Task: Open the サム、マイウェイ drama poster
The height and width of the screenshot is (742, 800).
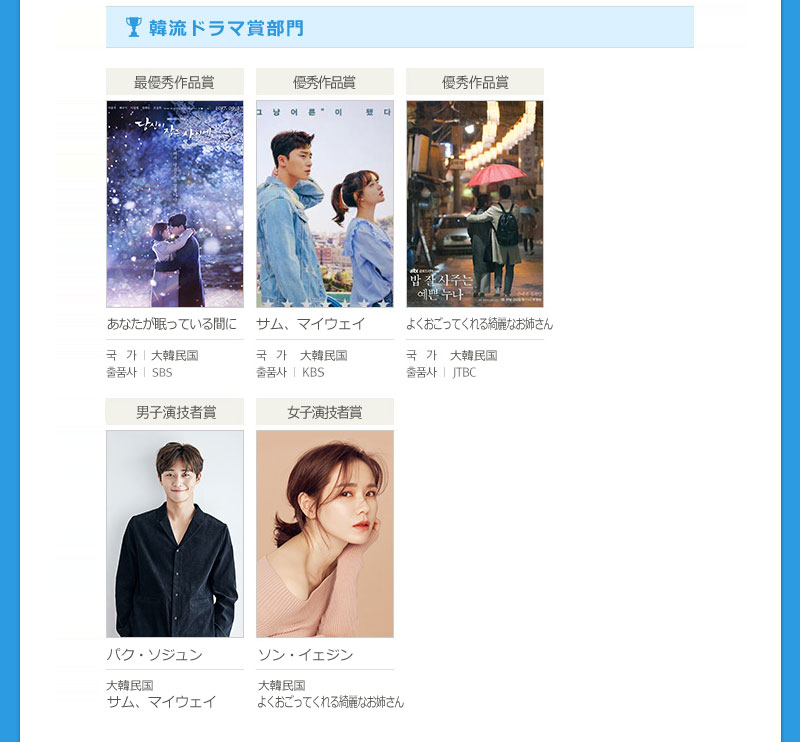Action: 325,204
